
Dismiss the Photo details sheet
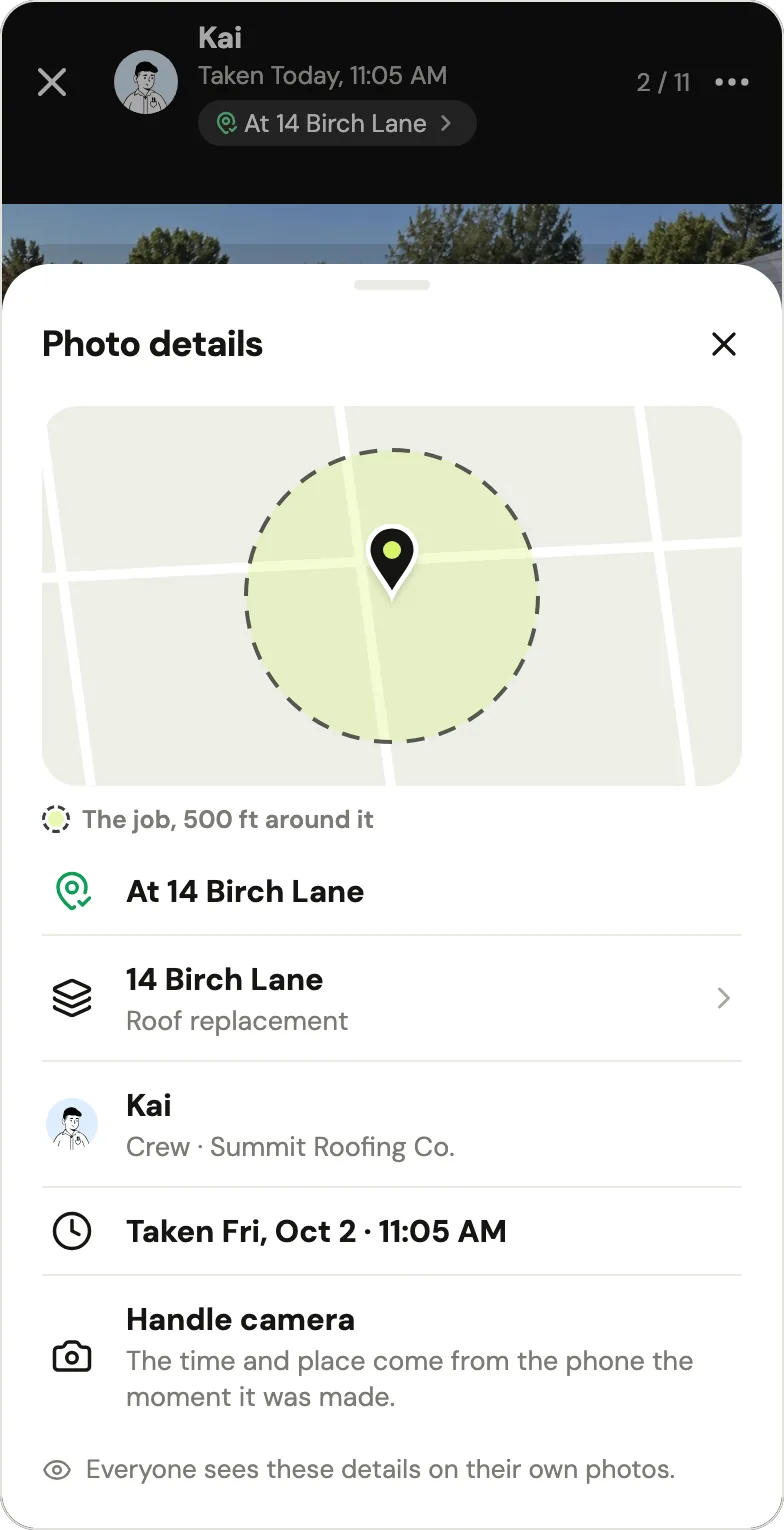coord(724,344)
